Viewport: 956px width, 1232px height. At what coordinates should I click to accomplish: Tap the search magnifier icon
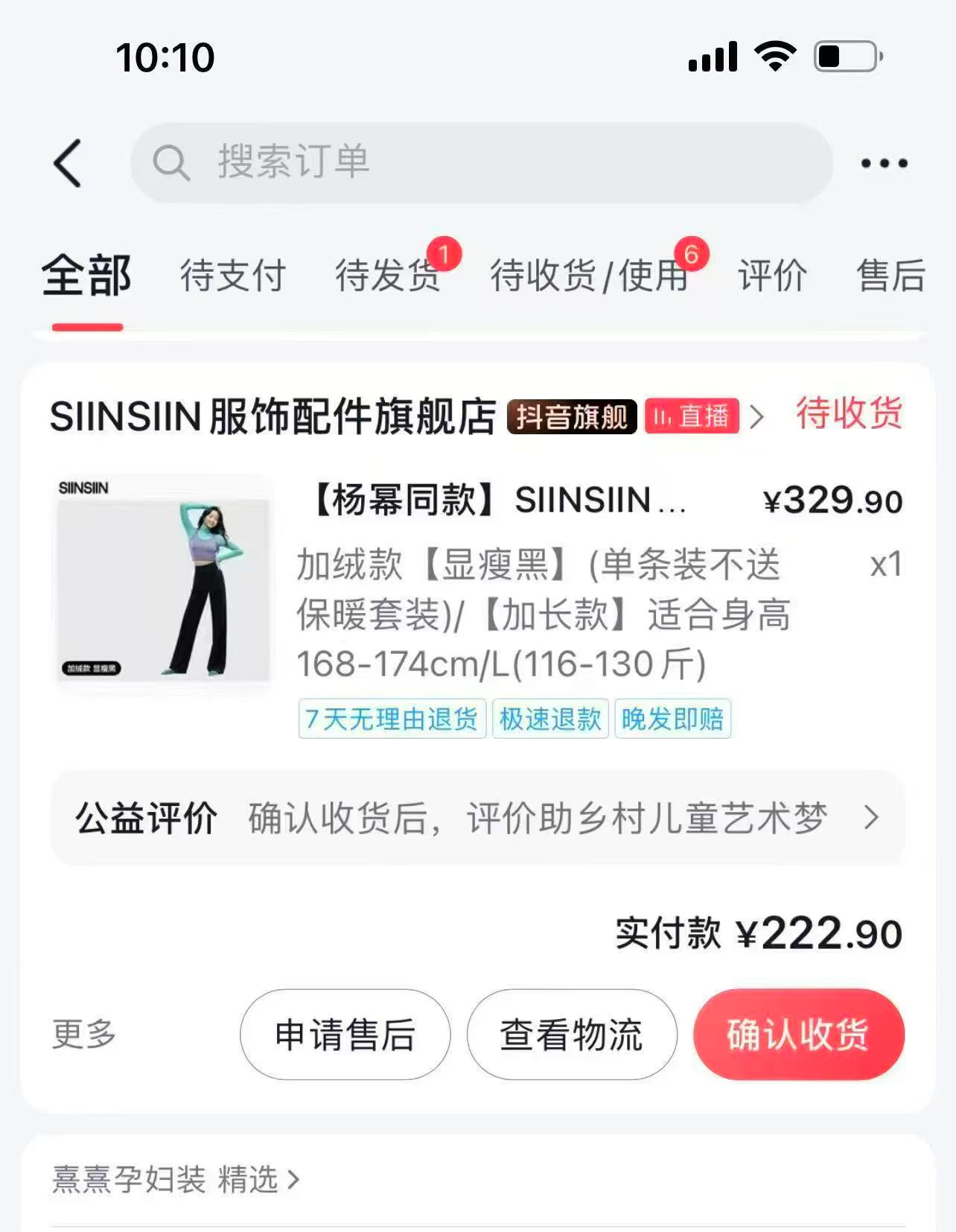pyautogui.click(x=173, y=162)
